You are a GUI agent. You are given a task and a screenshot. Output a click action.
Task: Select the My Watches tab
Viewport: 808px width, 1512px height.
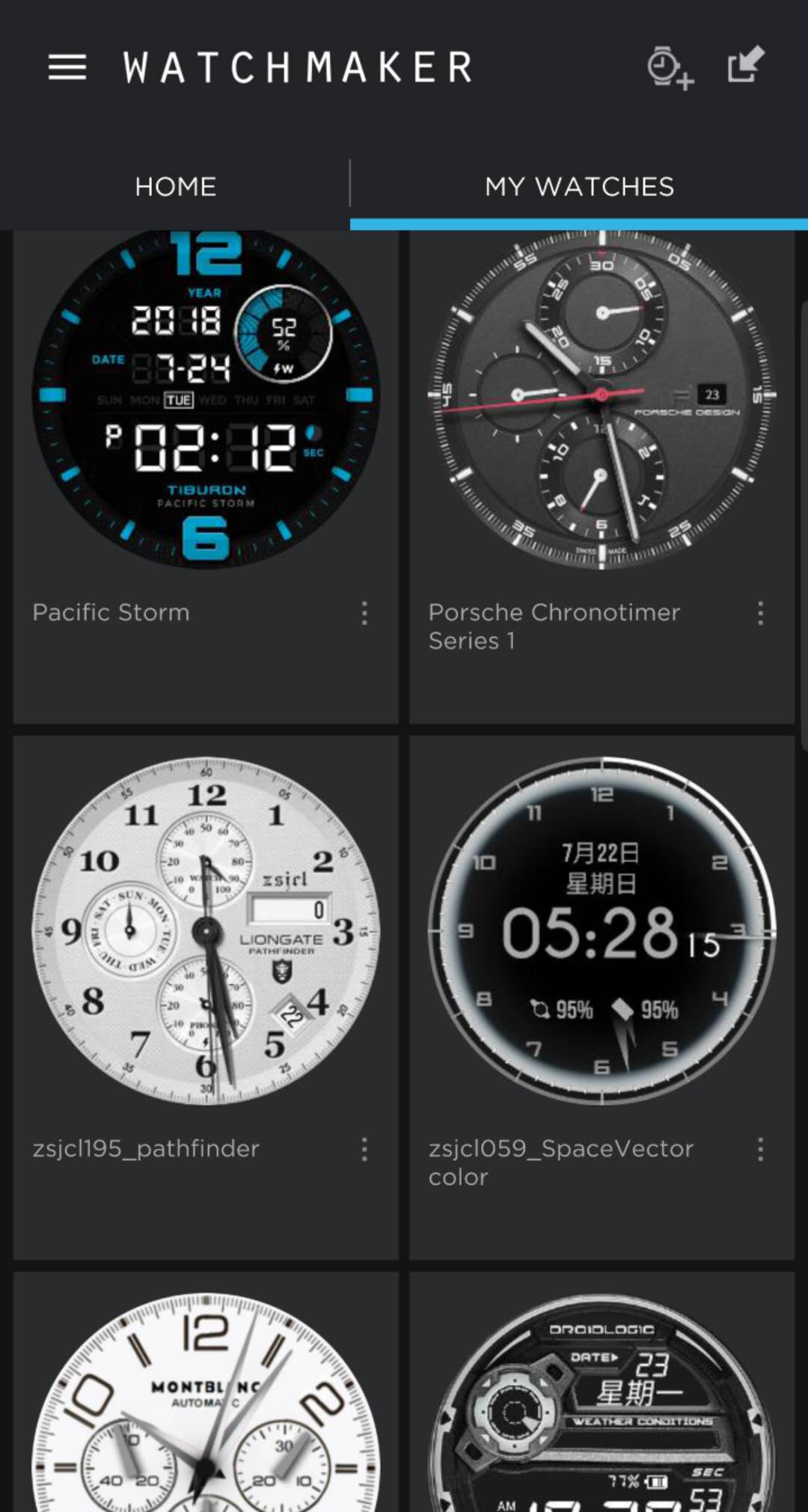point(579,186)
